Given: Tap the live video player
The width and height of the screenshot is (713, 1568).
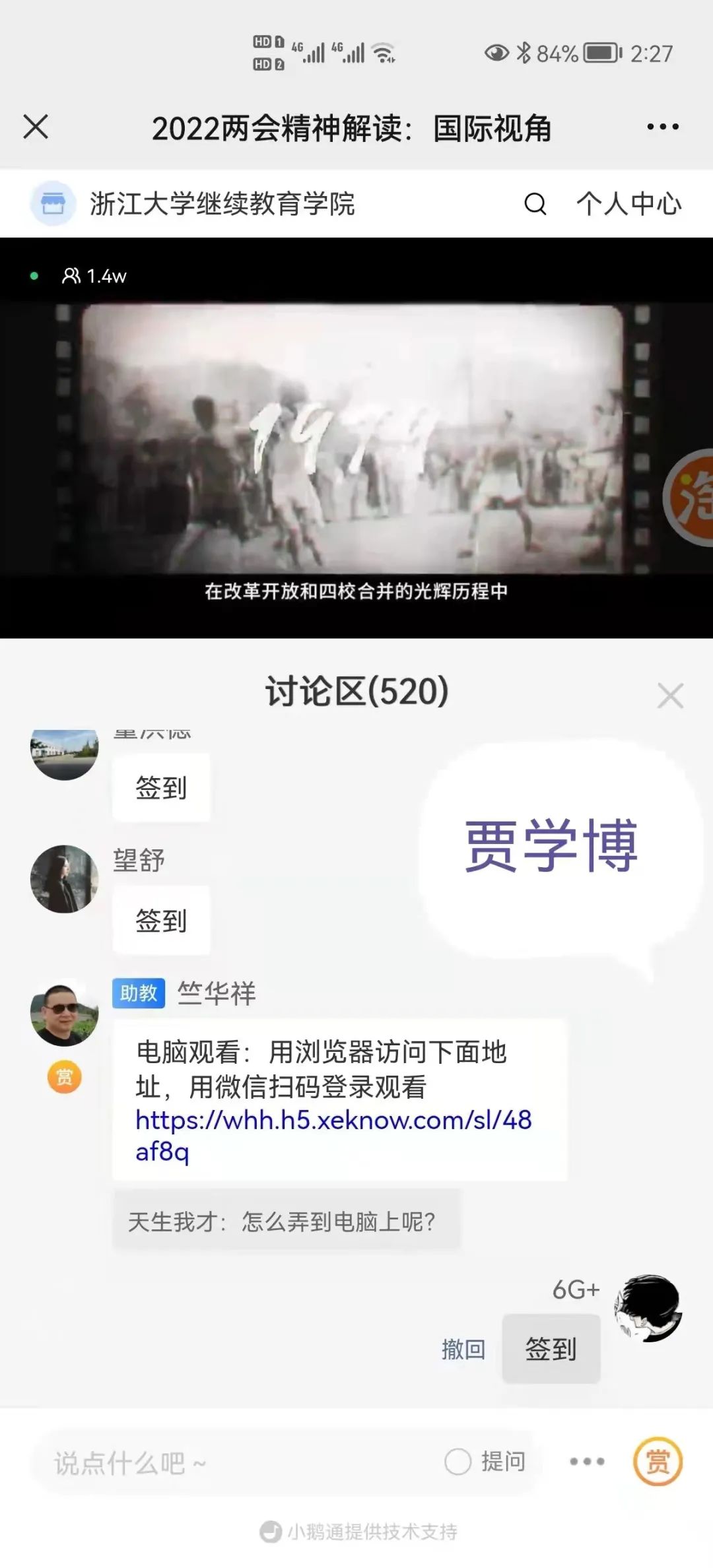Looking at the screenshot, I should pos(356,438).
